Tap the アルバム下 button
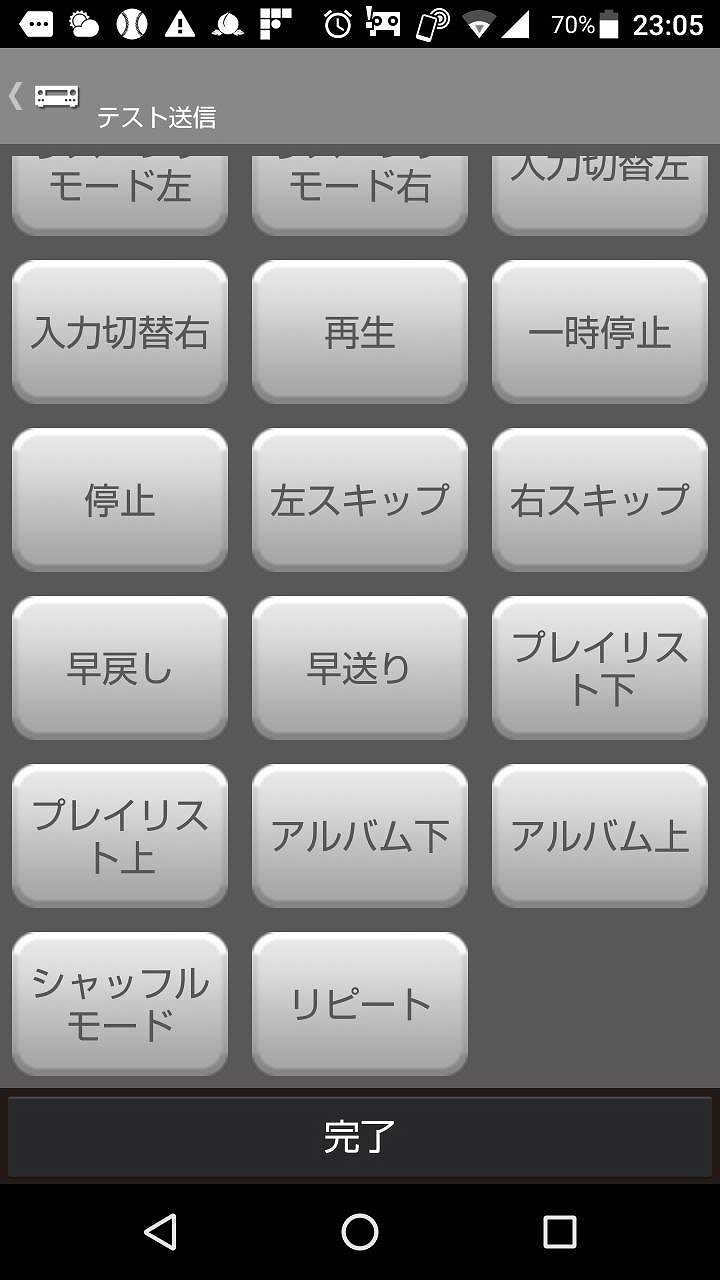Viewport: 720px width, 1280px height. [x=360, y=836]
